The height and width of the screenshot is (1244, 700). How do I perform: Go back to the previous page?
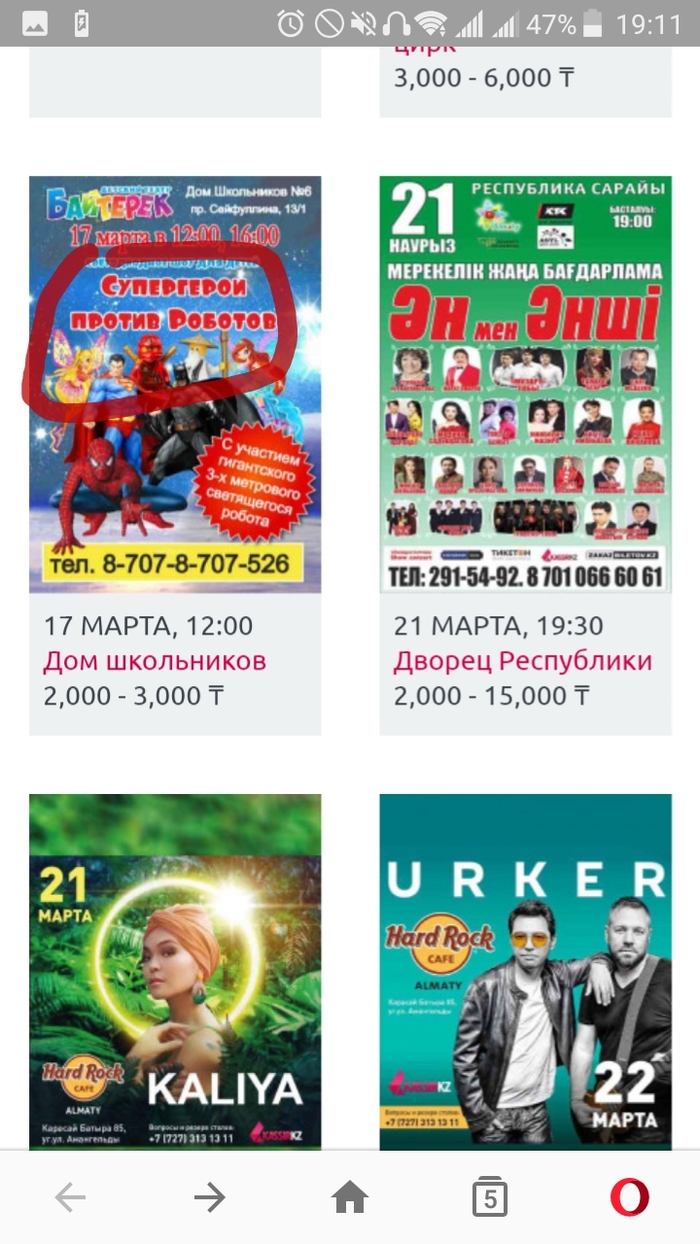pos(70,1197)
